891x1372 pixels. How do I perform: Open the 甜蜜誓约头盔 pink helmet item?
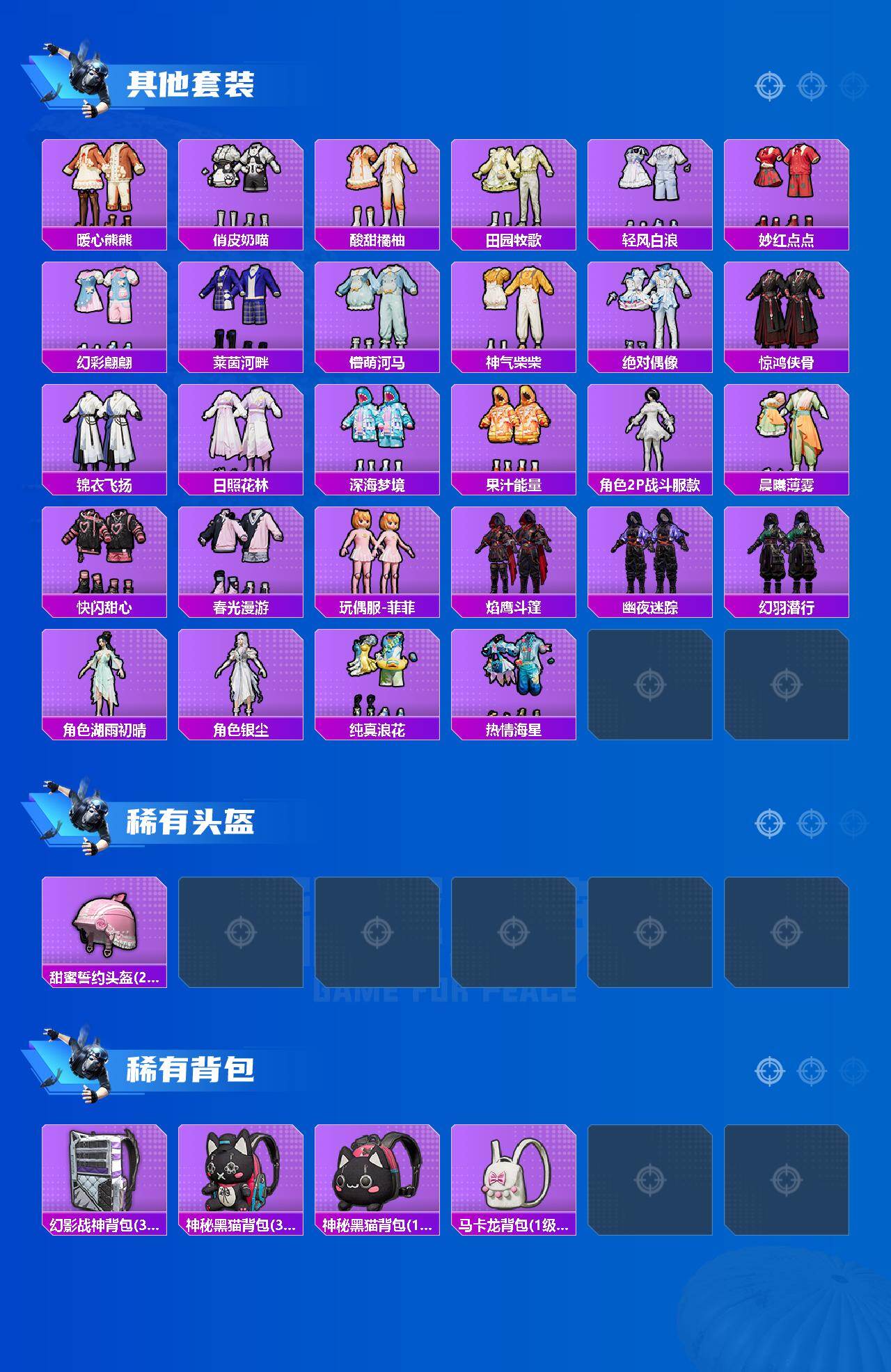click(106, 925)
